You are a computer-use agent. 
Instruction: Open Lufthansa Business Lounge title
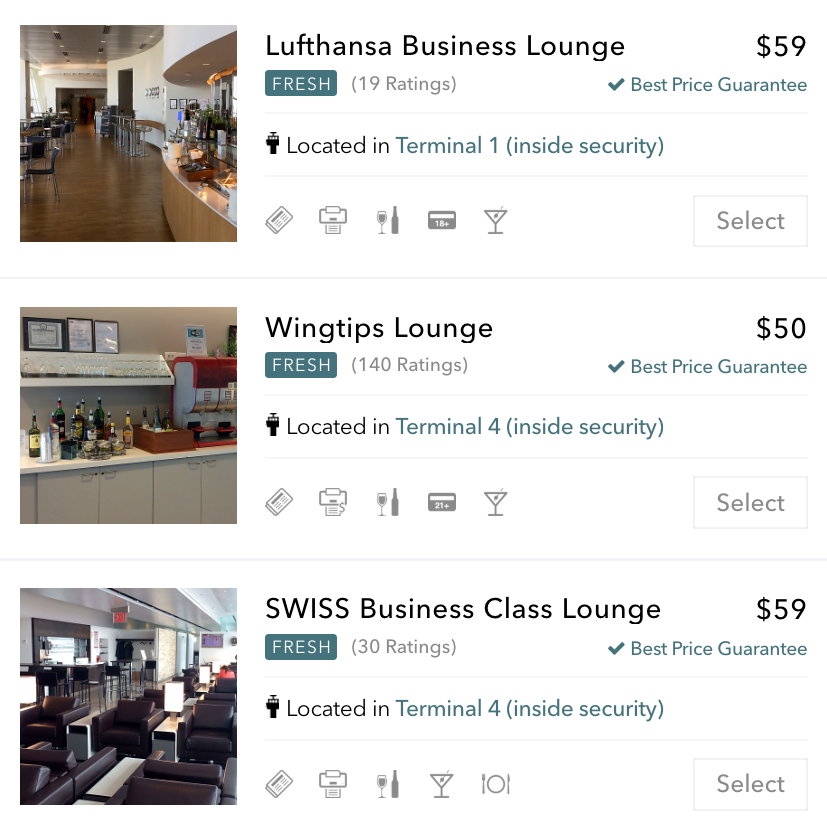point(444,46)
